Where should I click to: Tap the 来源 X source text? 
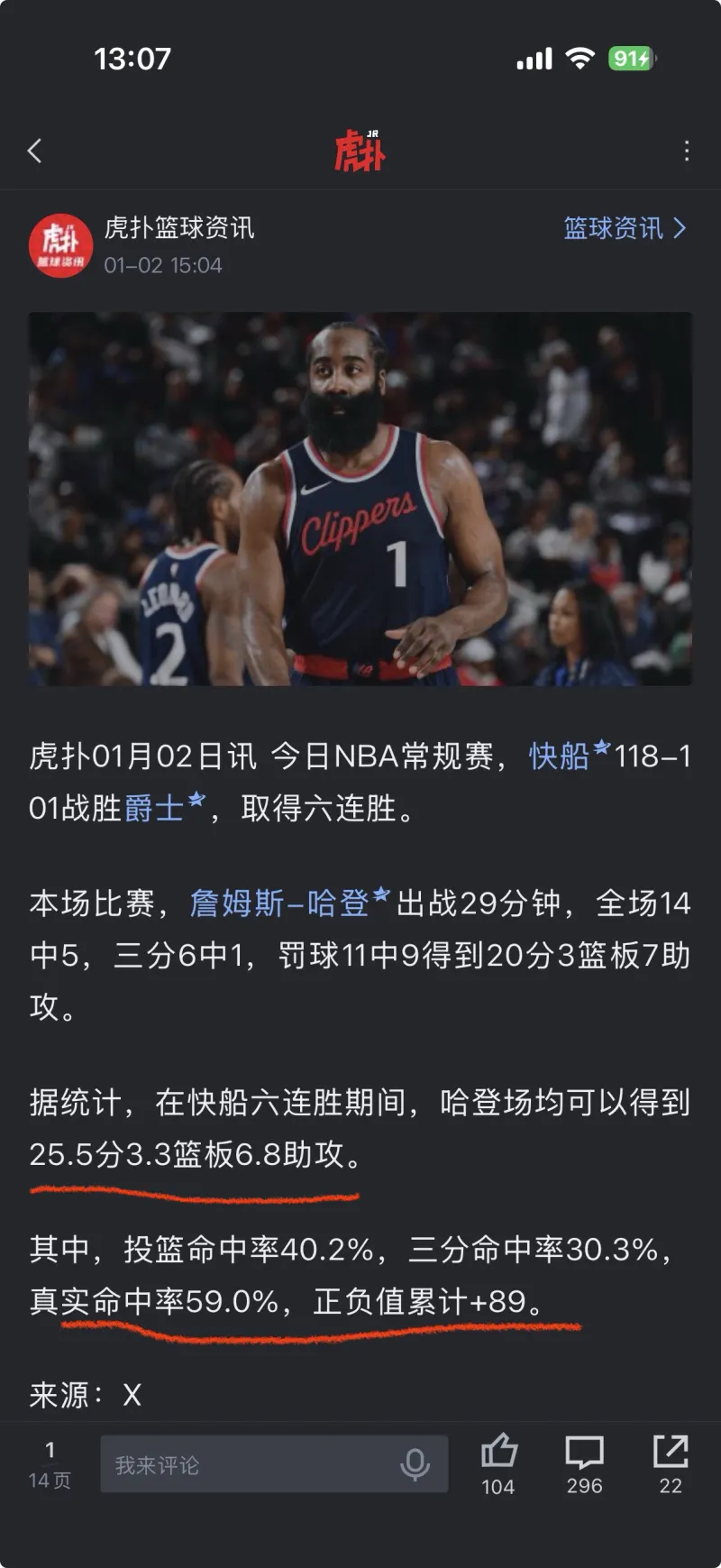(x=85, y=1395)
